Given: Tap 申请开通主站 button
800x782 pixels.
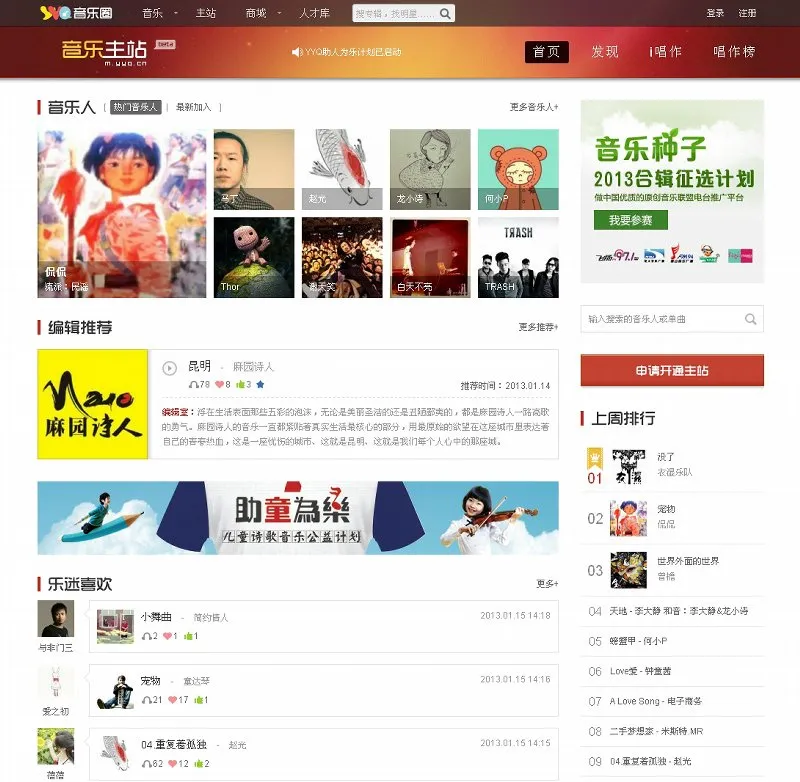Looking at the screenshot, I should (672, 370).
